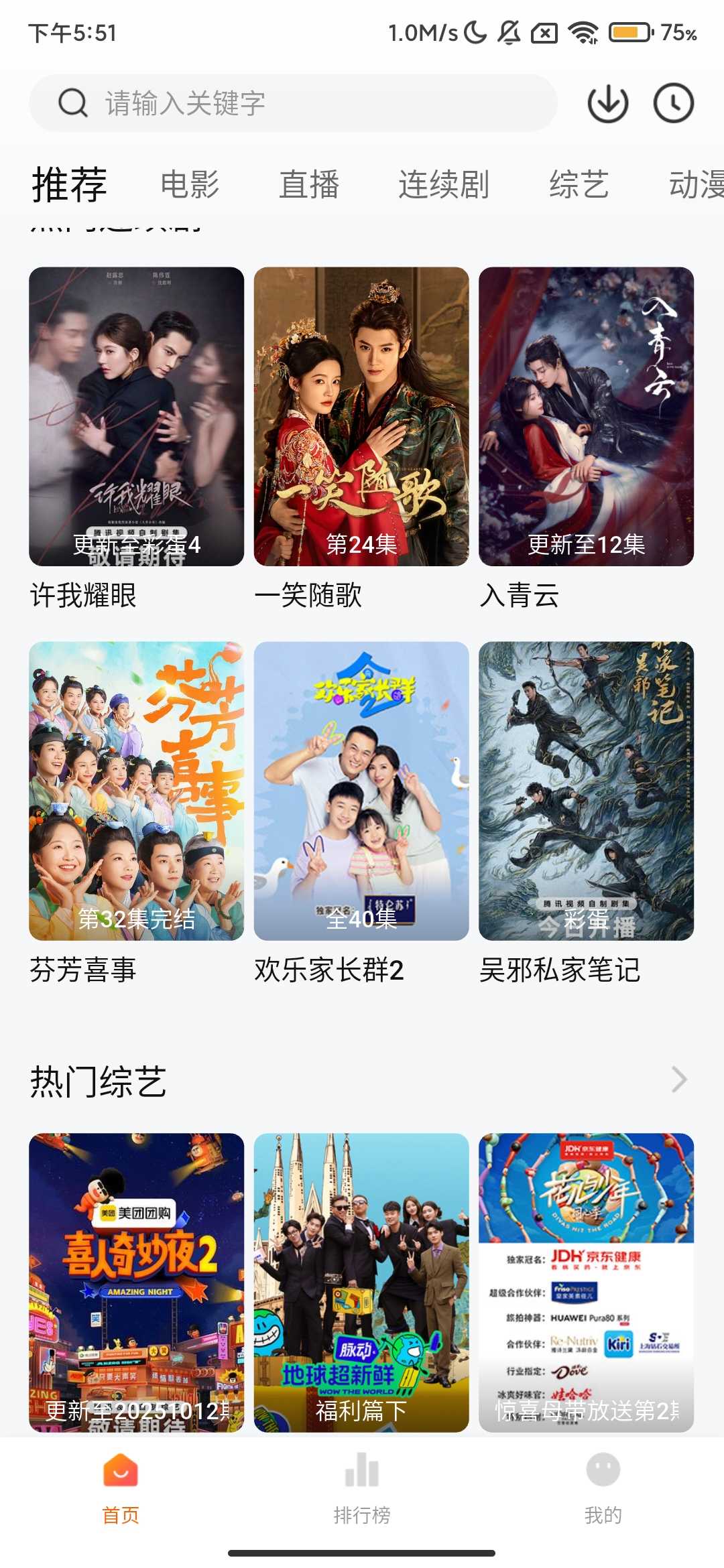
Task: Switch to the 直播 tab
Action: pyautogui.click(x=309, y=184)
